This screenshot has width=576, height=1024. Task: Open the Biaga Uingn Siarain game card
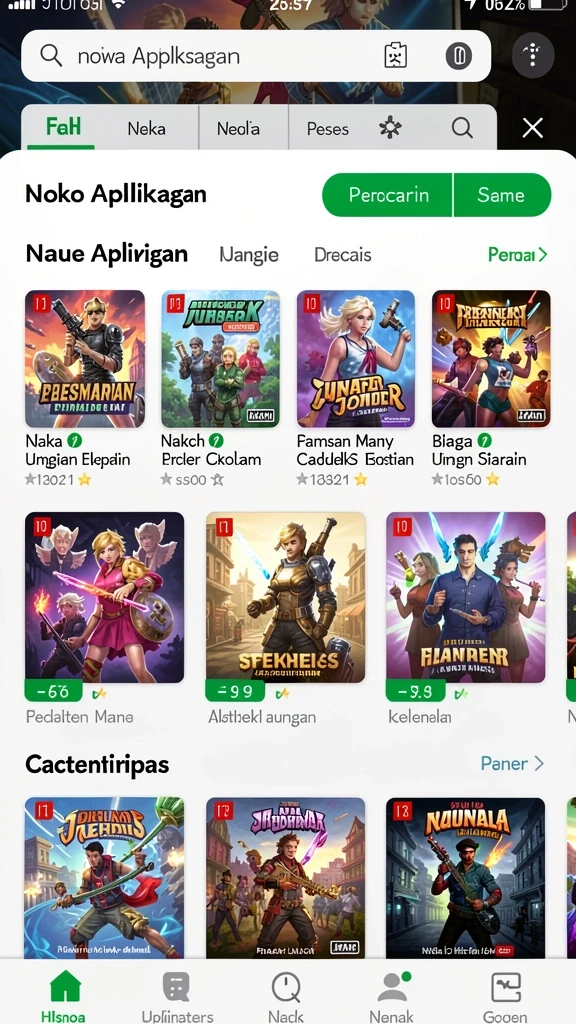click(x=491, y=389)
